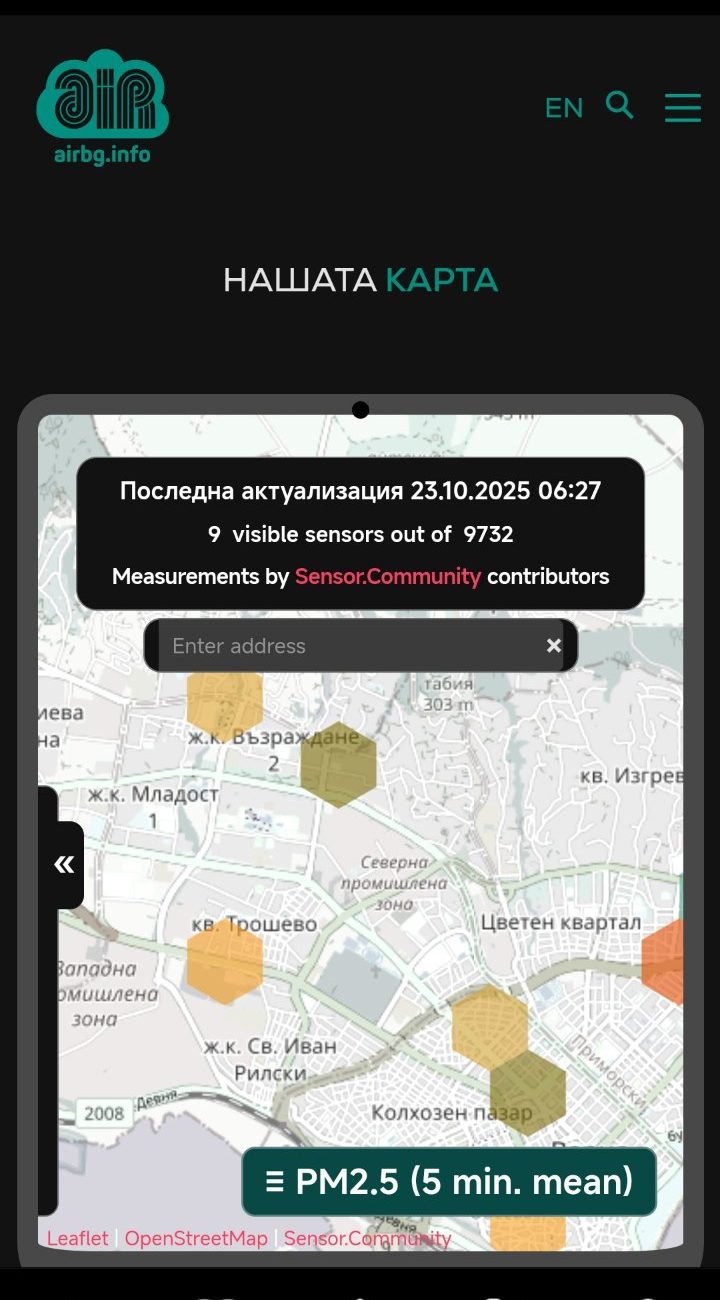
Task: Select the sensor hexagon at Колхозен пазар
Action: point(527,1092)
